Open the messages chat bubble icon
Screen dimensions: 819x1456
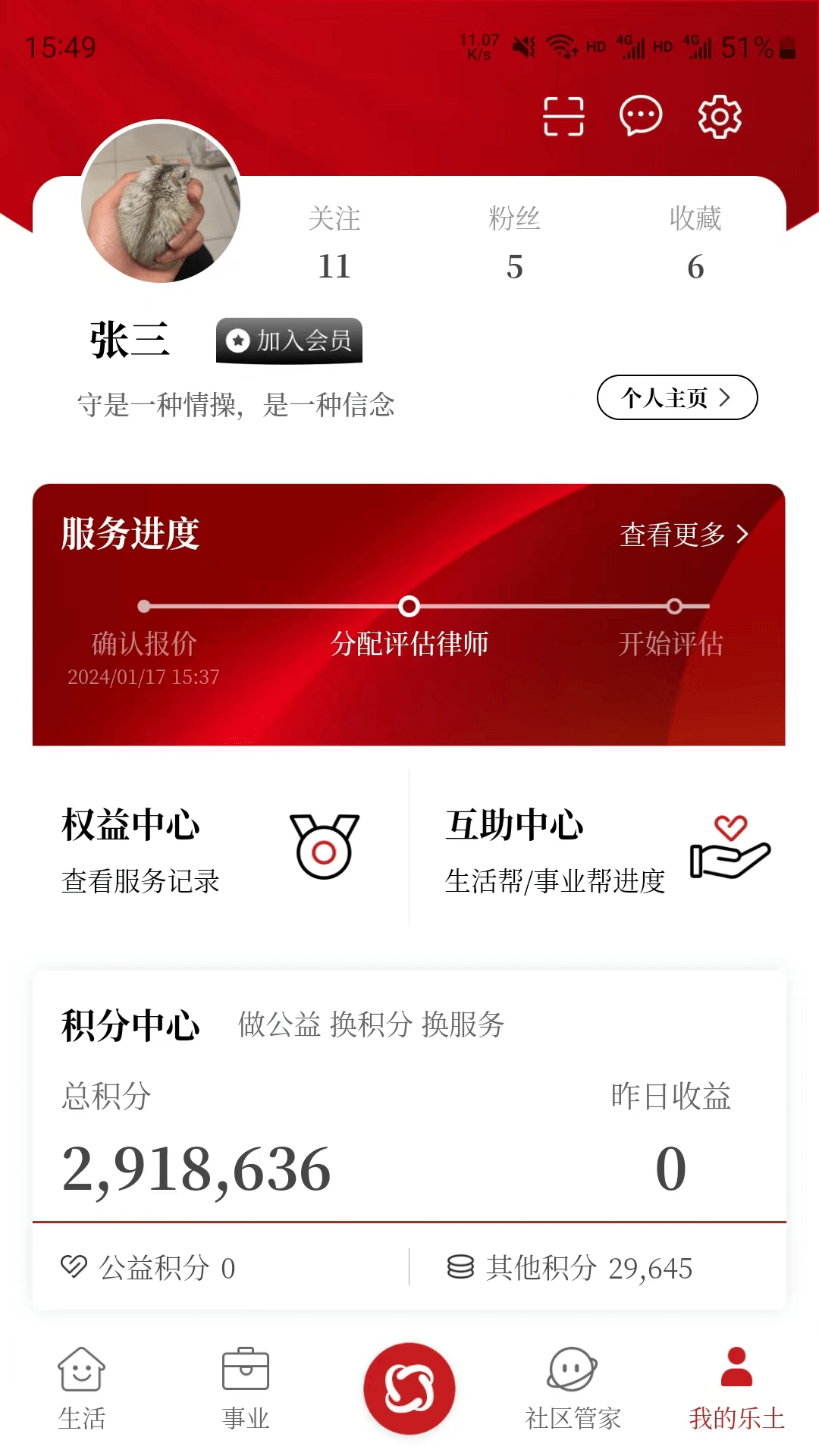(x=641, y=117)
